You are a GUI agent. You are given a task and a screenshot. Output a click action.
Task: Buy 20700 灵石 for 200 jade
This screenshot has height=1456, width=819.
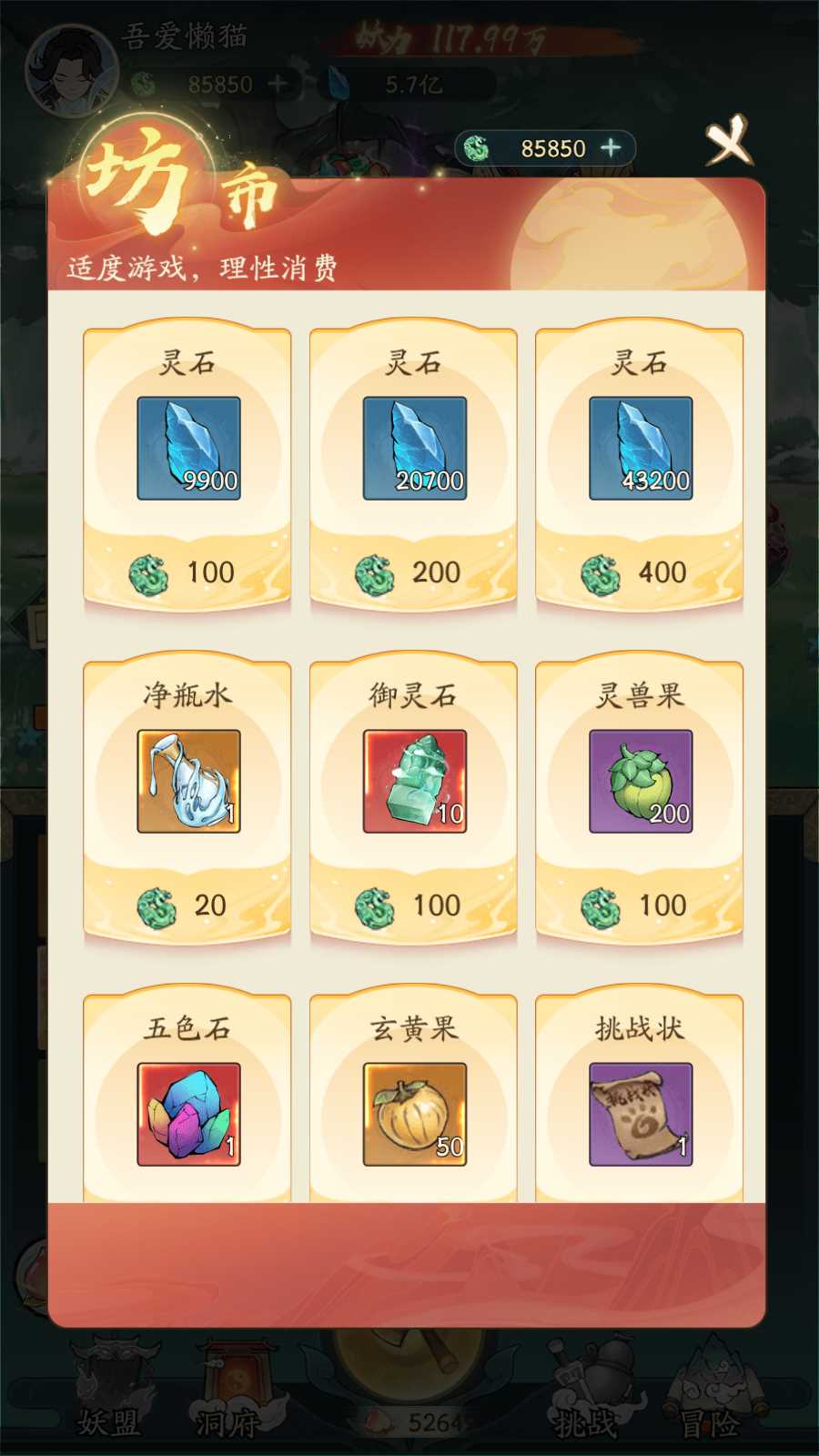(x=413, y=572)
